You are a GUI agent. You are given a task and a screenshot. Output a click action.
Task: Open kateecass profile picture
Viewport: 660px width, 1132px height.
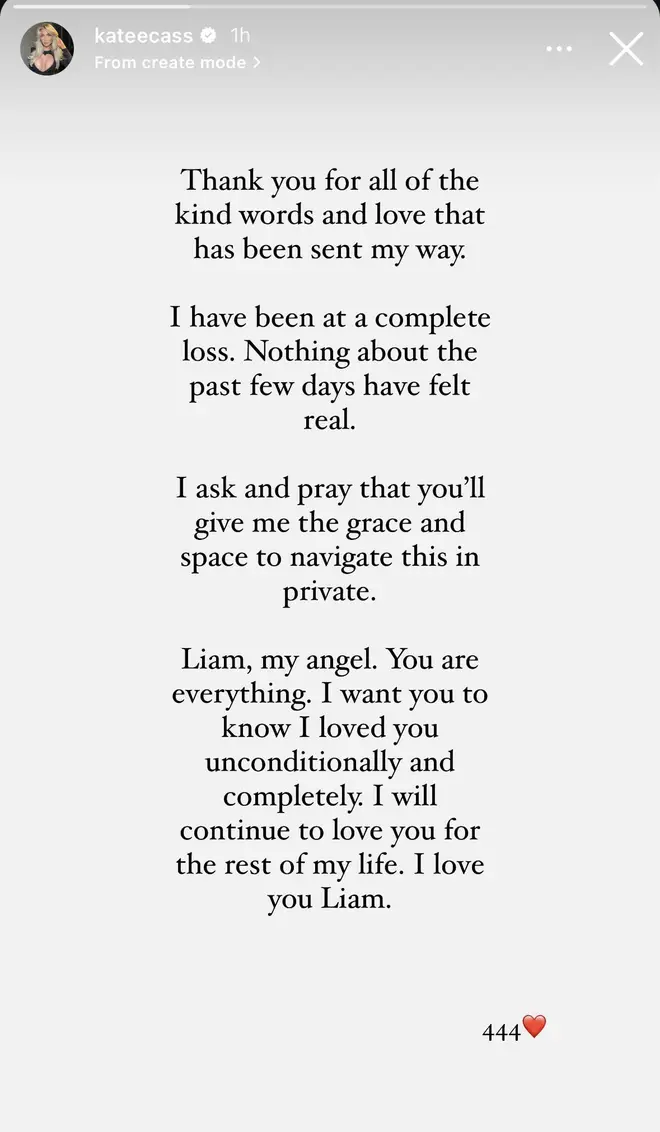pyautogui.click(x=47, y=48)
